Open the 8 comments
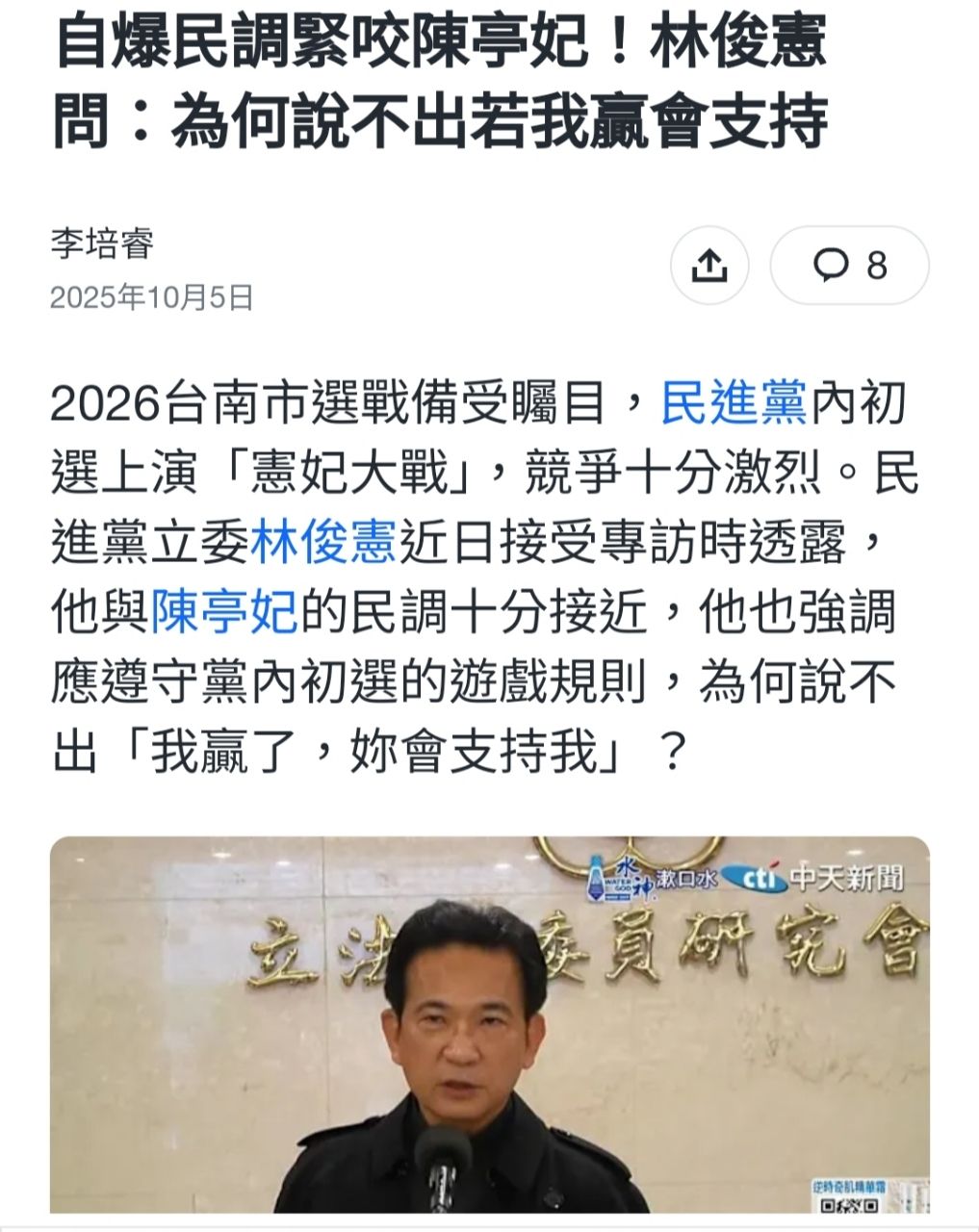The image size is (979, 1232). pyautogui.click(x=849, y=266)
